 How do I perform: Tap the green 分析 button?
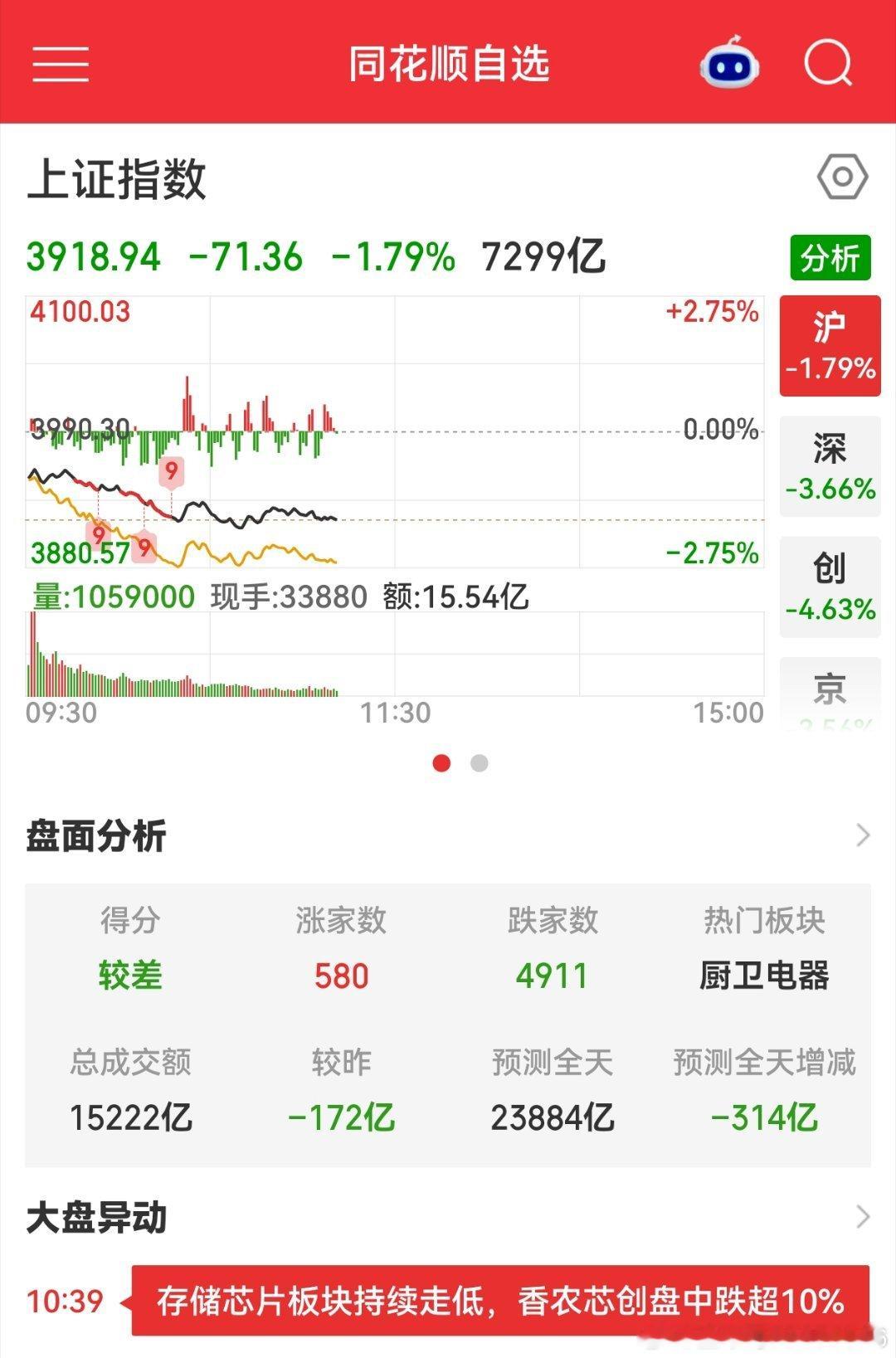coord(830,258)
